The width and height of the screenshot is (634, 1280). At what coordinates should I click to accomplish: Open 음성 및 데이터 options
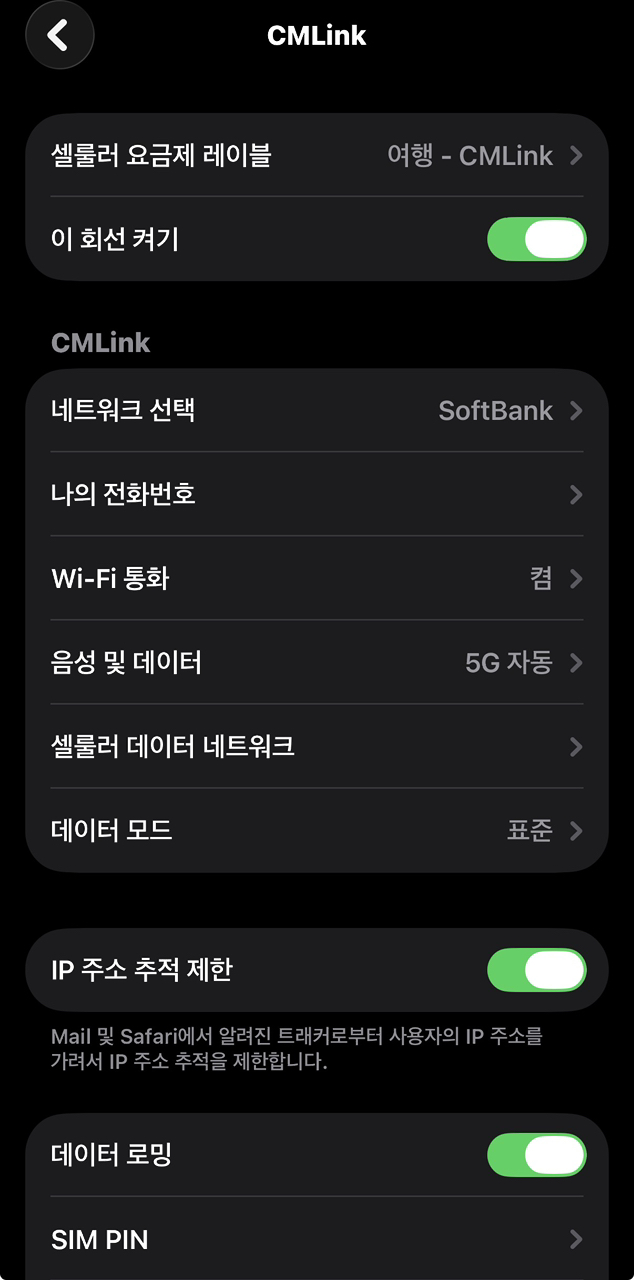click(x=316, y=662)
